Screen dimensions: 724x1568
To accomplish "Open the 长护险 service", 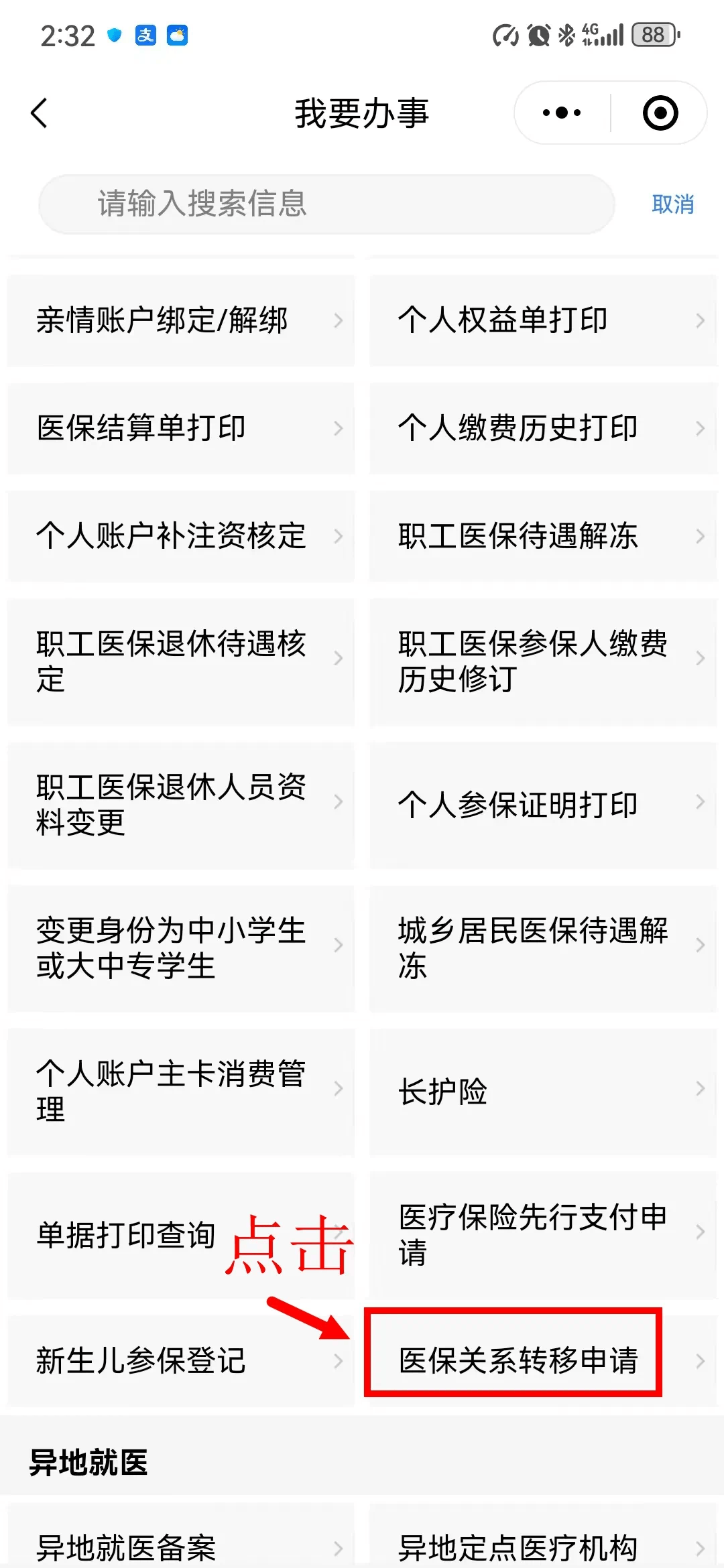I will pos(543,1092).
